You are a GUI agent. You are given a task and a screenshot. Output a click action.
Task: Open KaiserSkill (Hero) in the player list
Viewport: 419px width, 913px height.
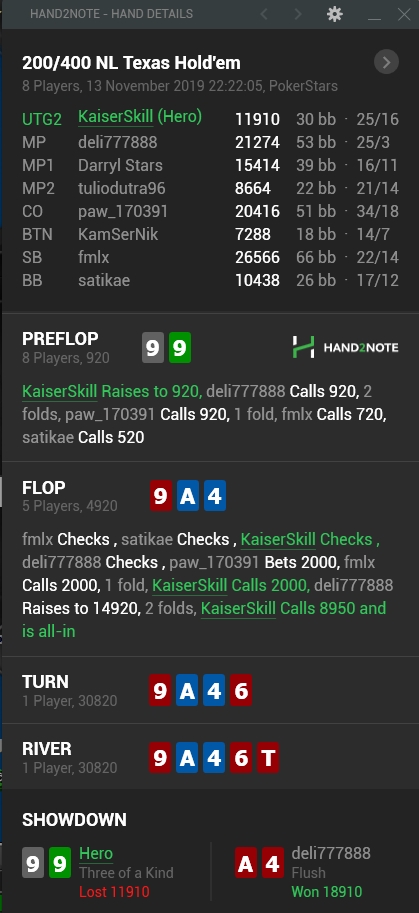click(x=140, y=118)
